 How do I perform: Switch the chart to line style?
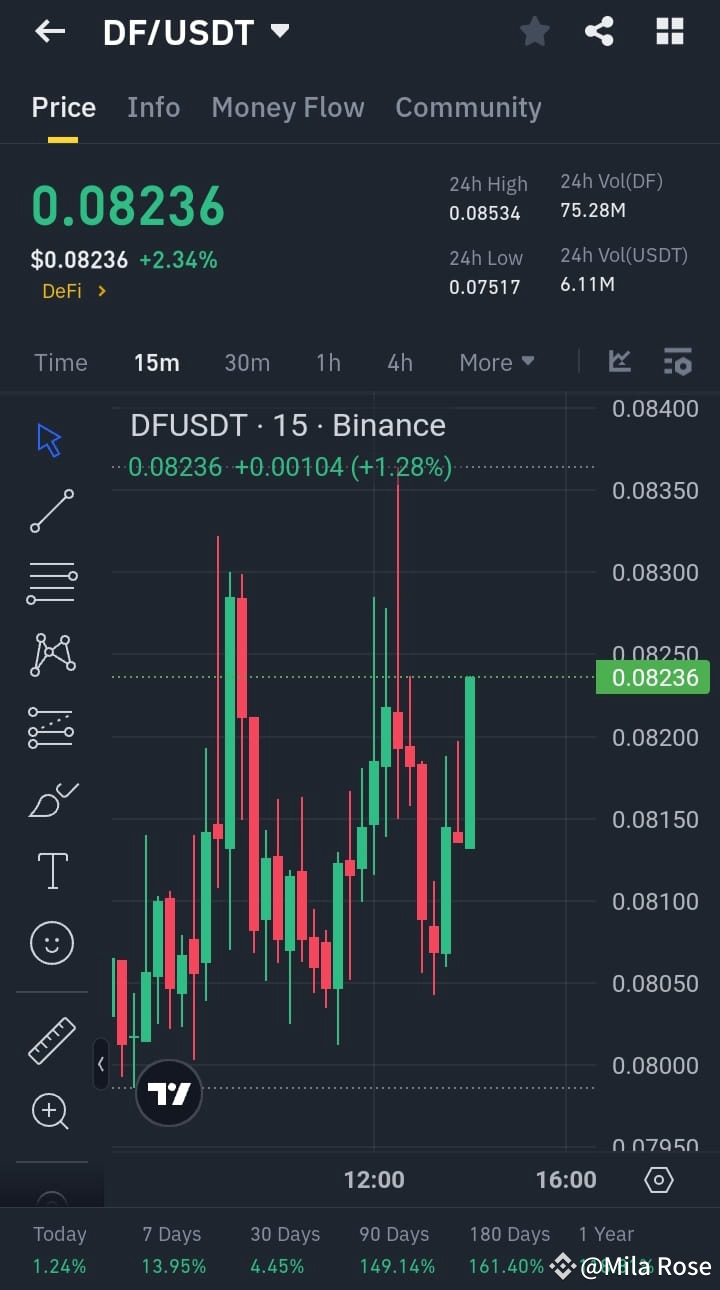point(619,362)
